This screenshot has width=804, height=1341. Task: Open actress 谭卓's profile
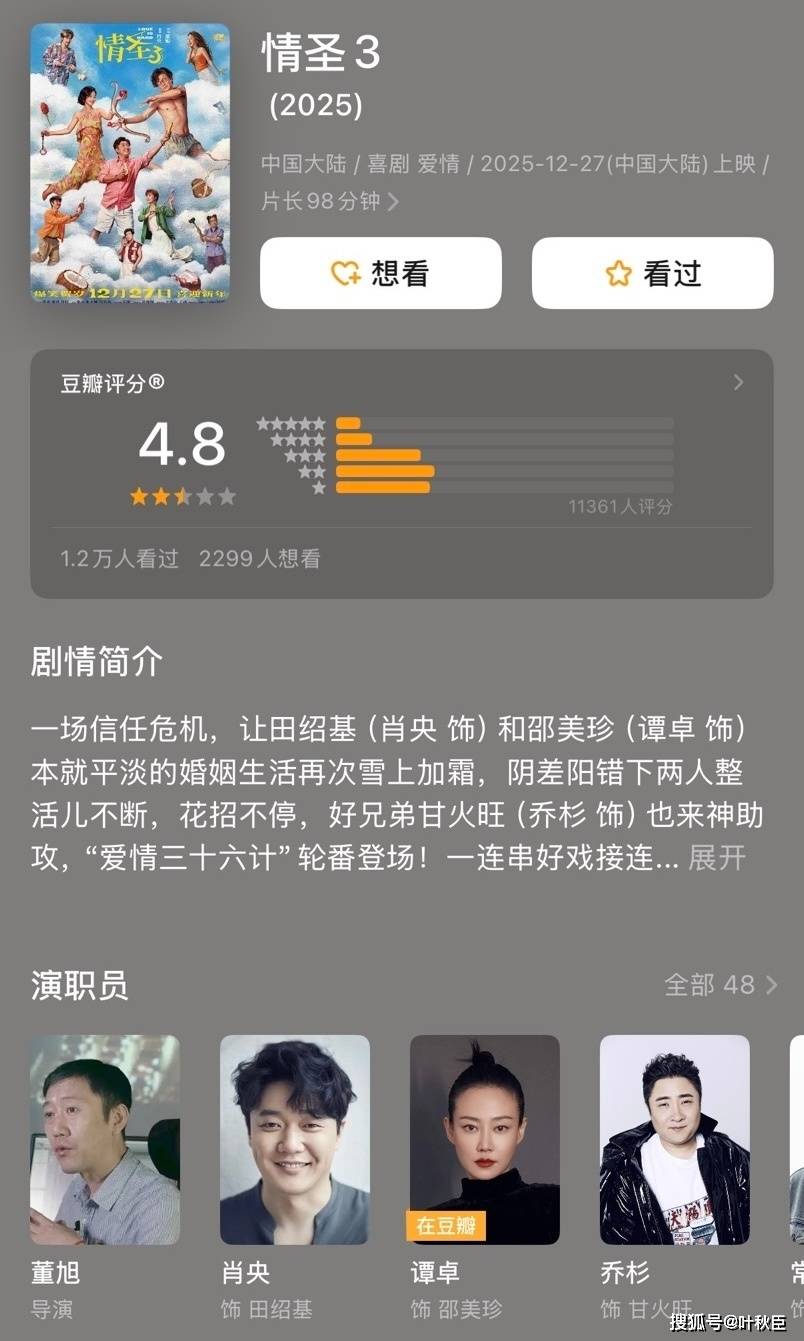point(484,1140)
